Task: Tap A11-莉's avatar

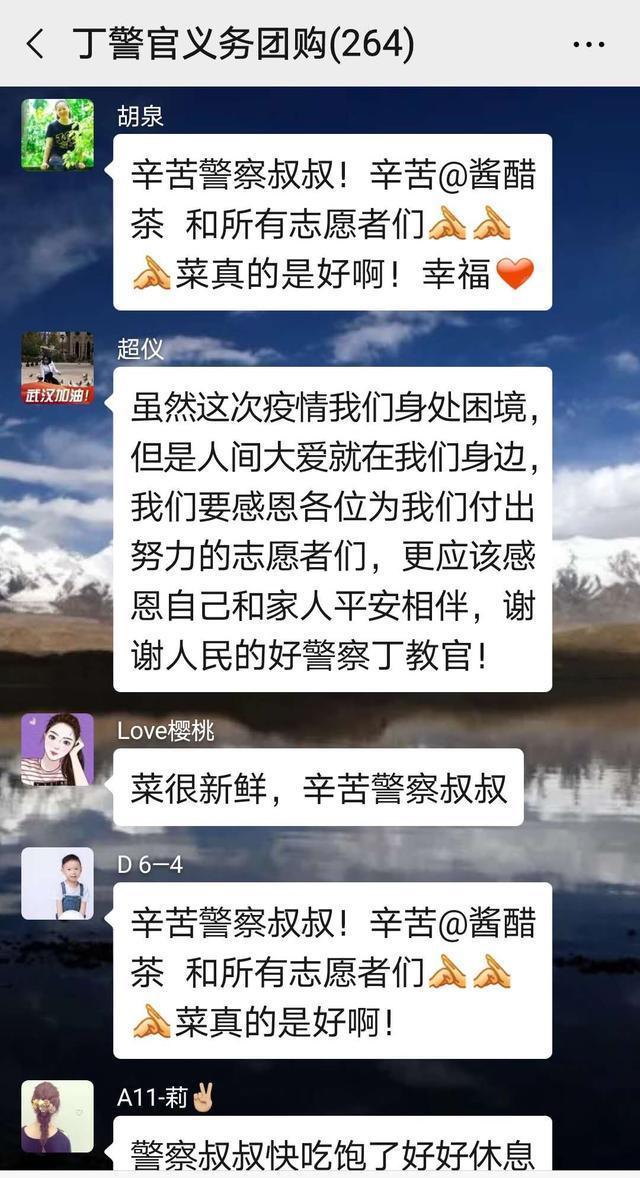Action: click(x=57, y=1116)
